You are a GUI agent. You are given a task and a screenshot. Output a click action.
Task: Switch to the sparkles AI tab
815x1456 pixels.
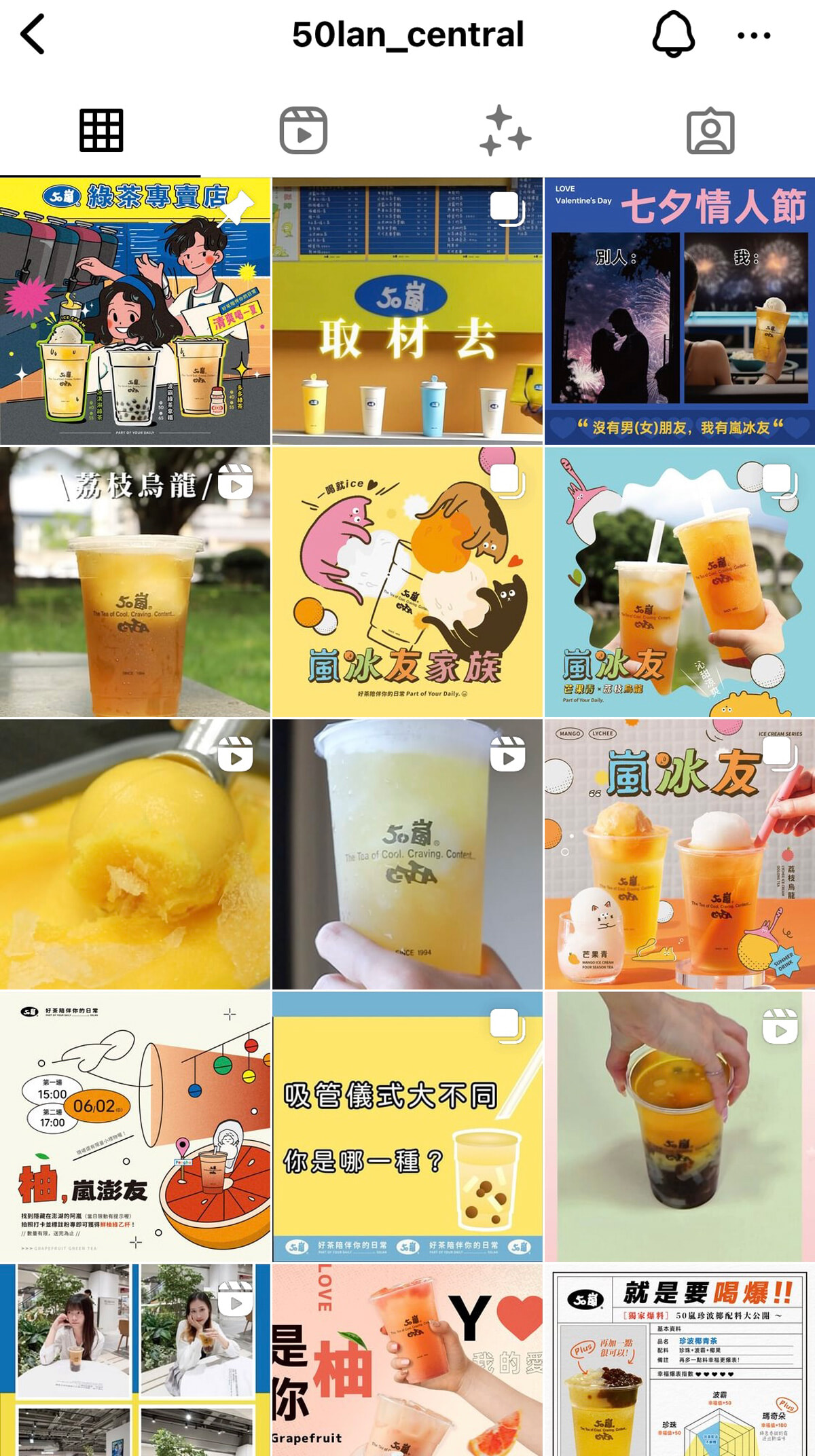click(505, 130)
